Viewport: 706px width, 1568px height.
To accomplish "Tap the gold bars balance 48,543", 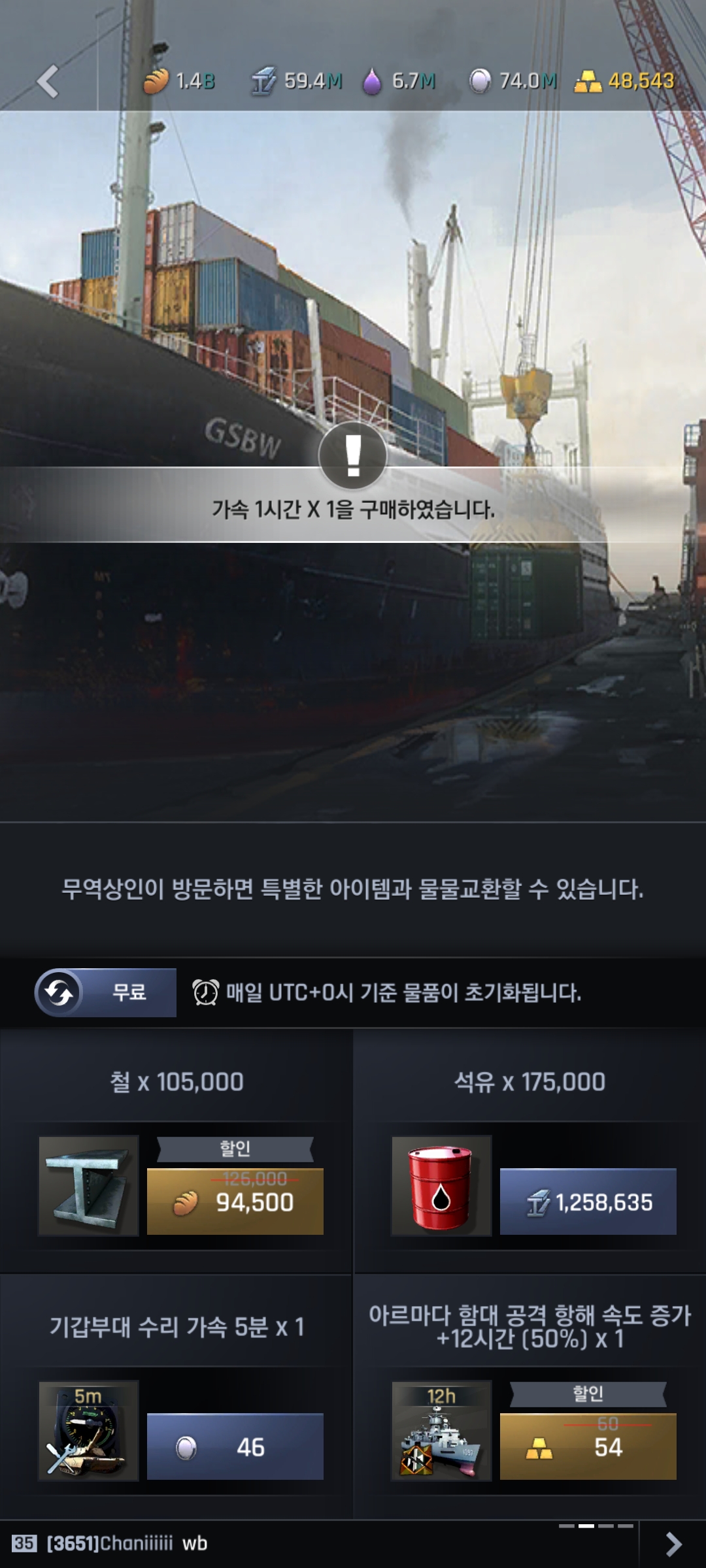I will (624, 81).
